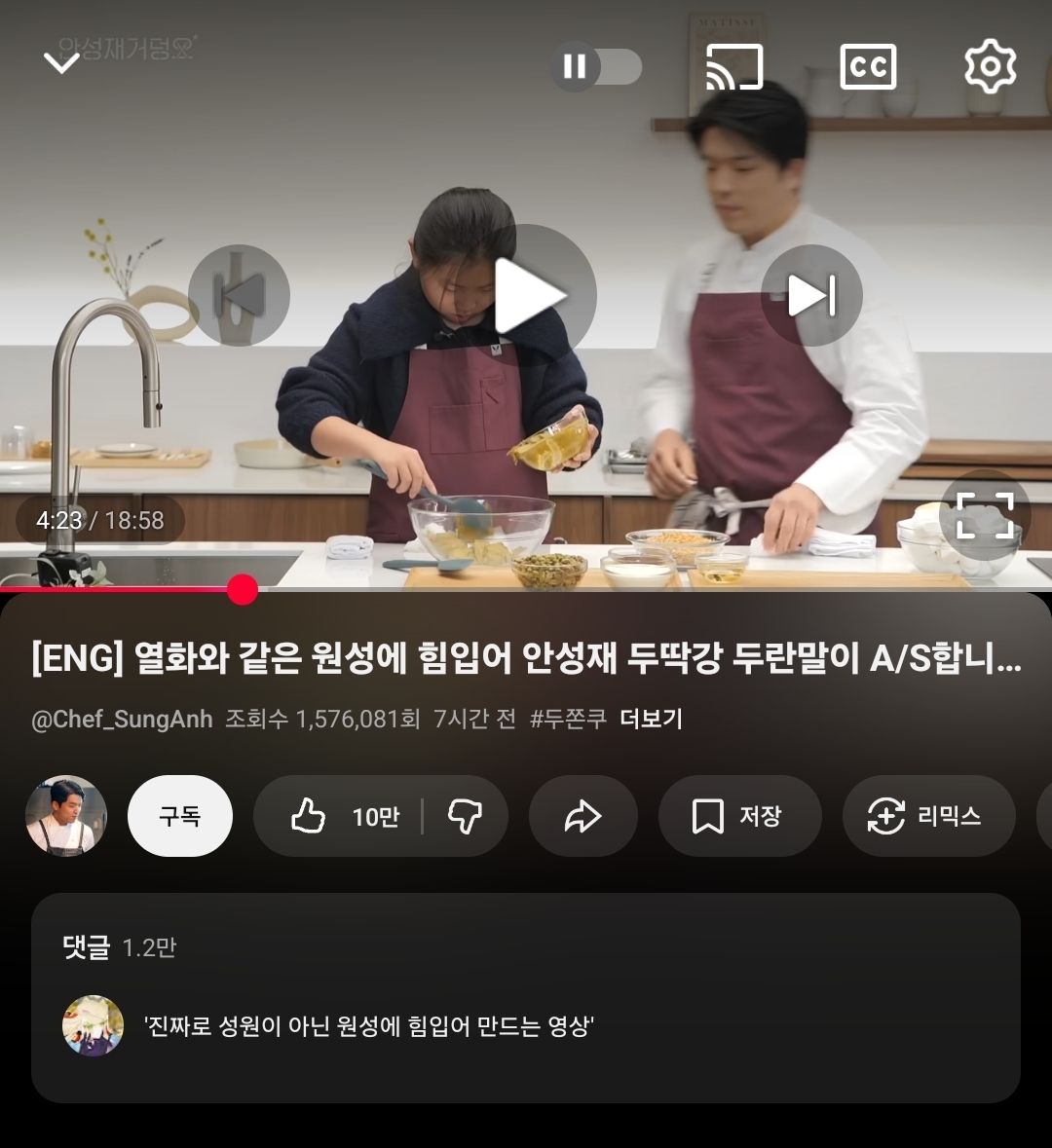Viewport: 1052px width, 1148px height.
Task: Dislike this video
Action: pyautogui.click(x=465, y=816)
